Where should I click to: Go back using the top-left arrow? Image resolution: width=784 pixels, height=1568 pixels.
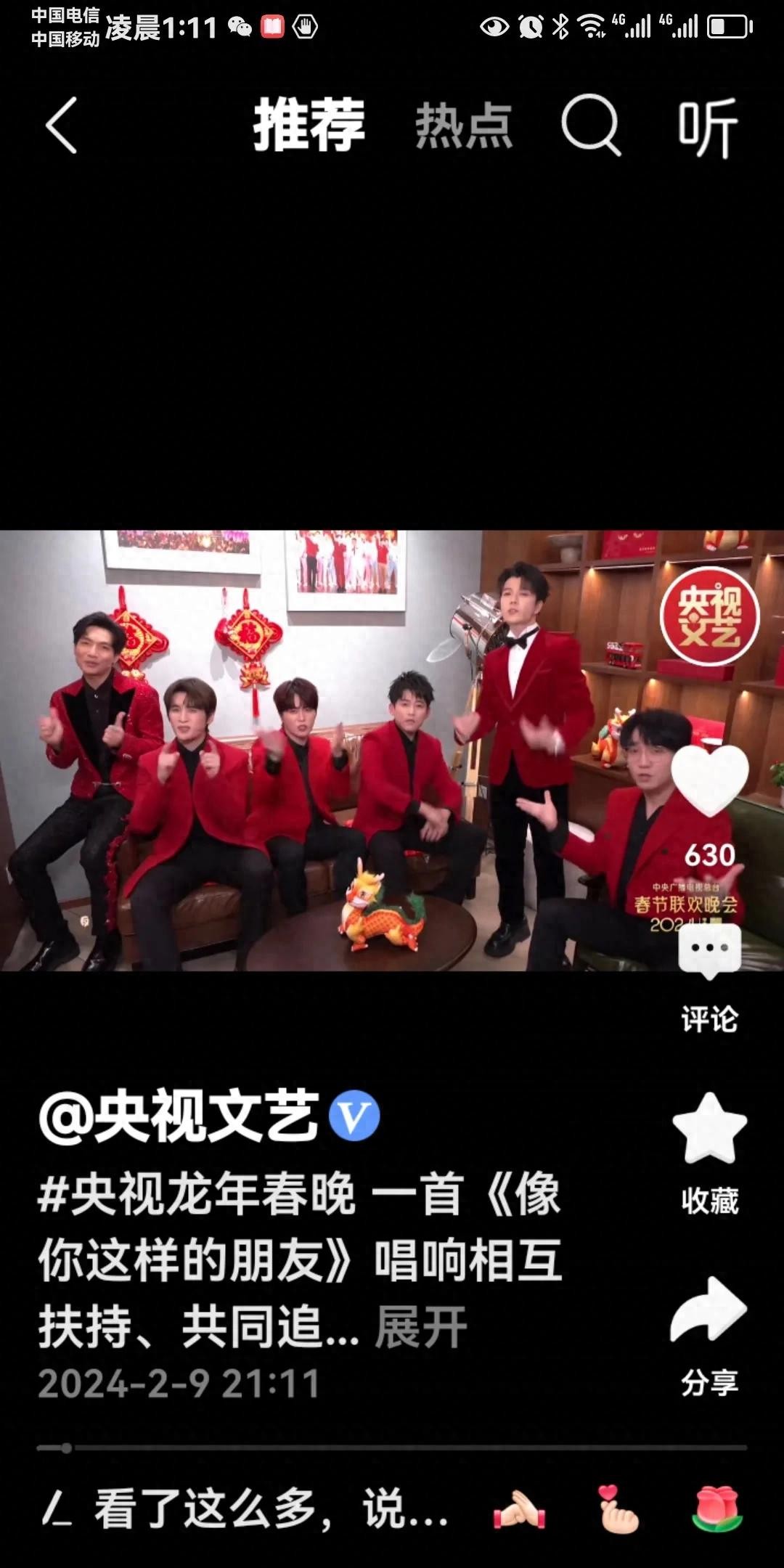62,126
